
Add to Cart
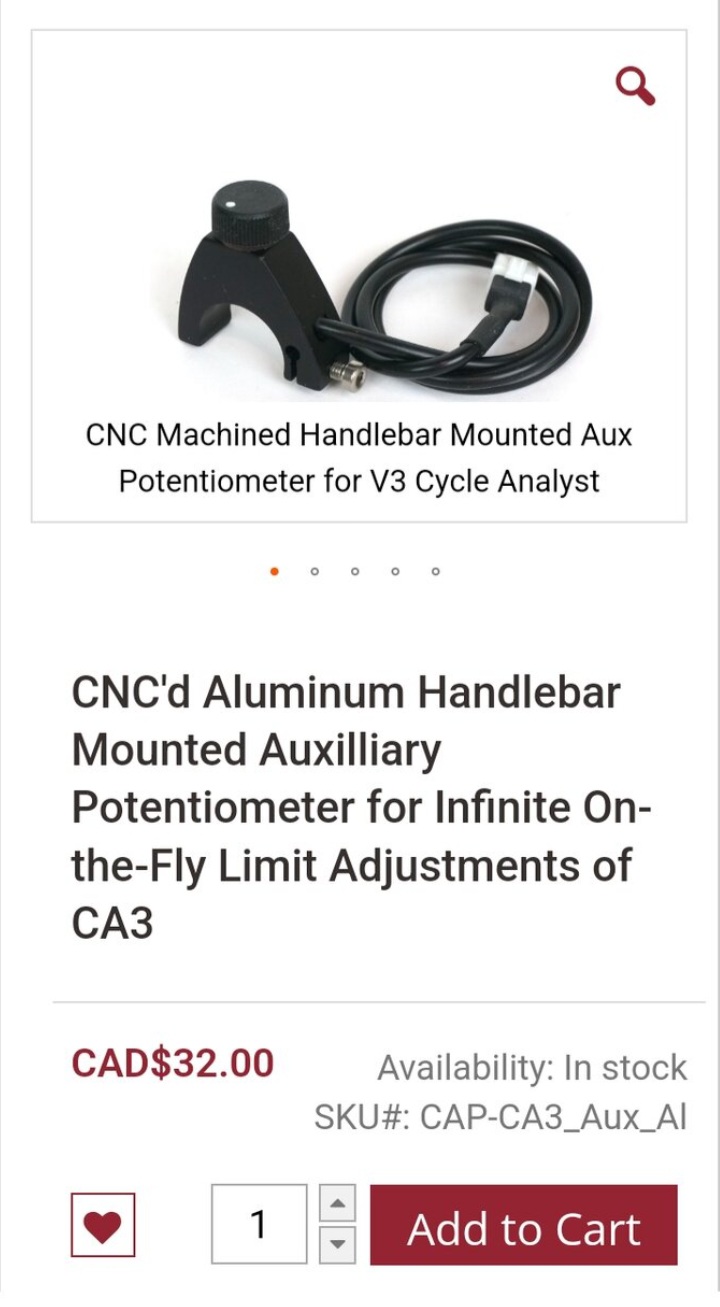tap(523, 1225)
